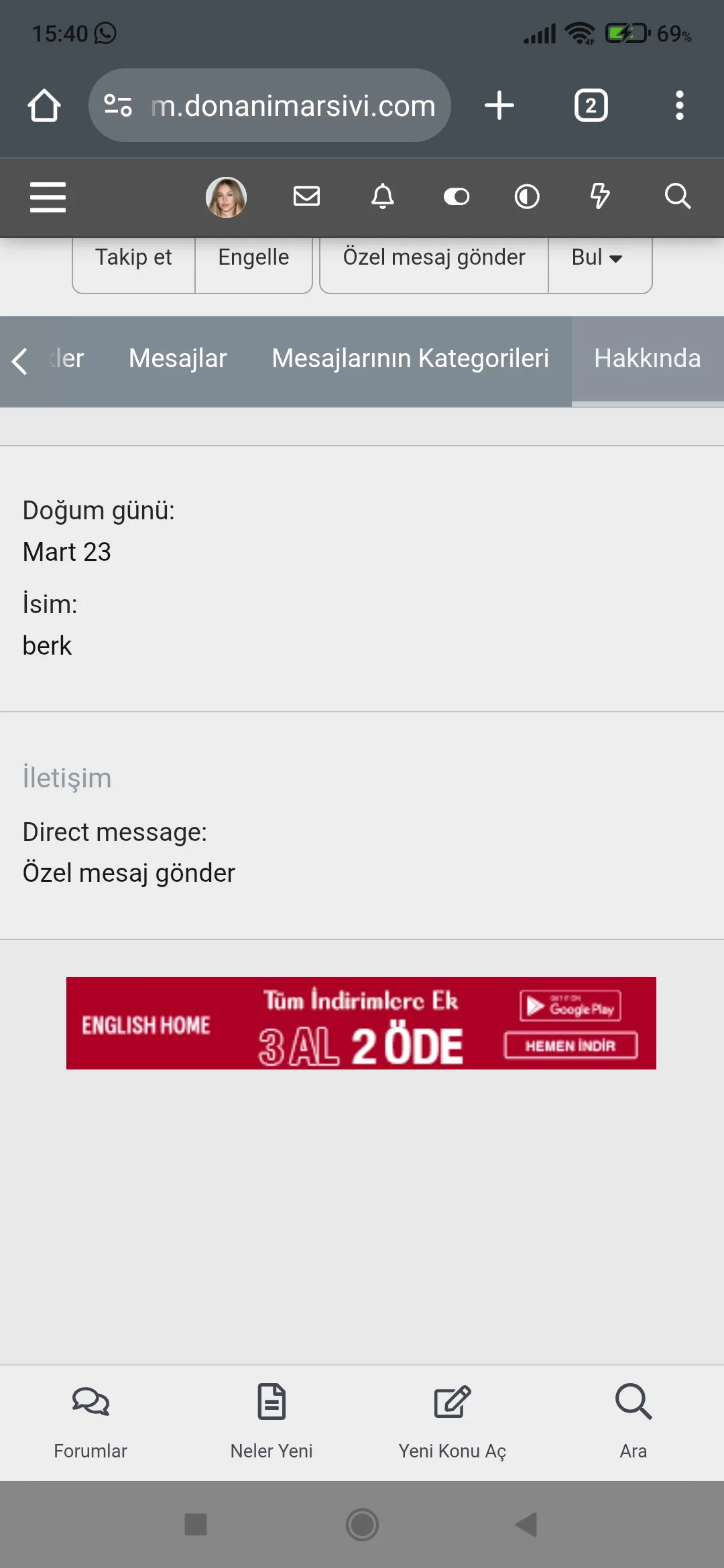The height and width of the screenshot is (1568, 724).
Task: Open the lightning bolt icon
Action: tap(599, 196)
